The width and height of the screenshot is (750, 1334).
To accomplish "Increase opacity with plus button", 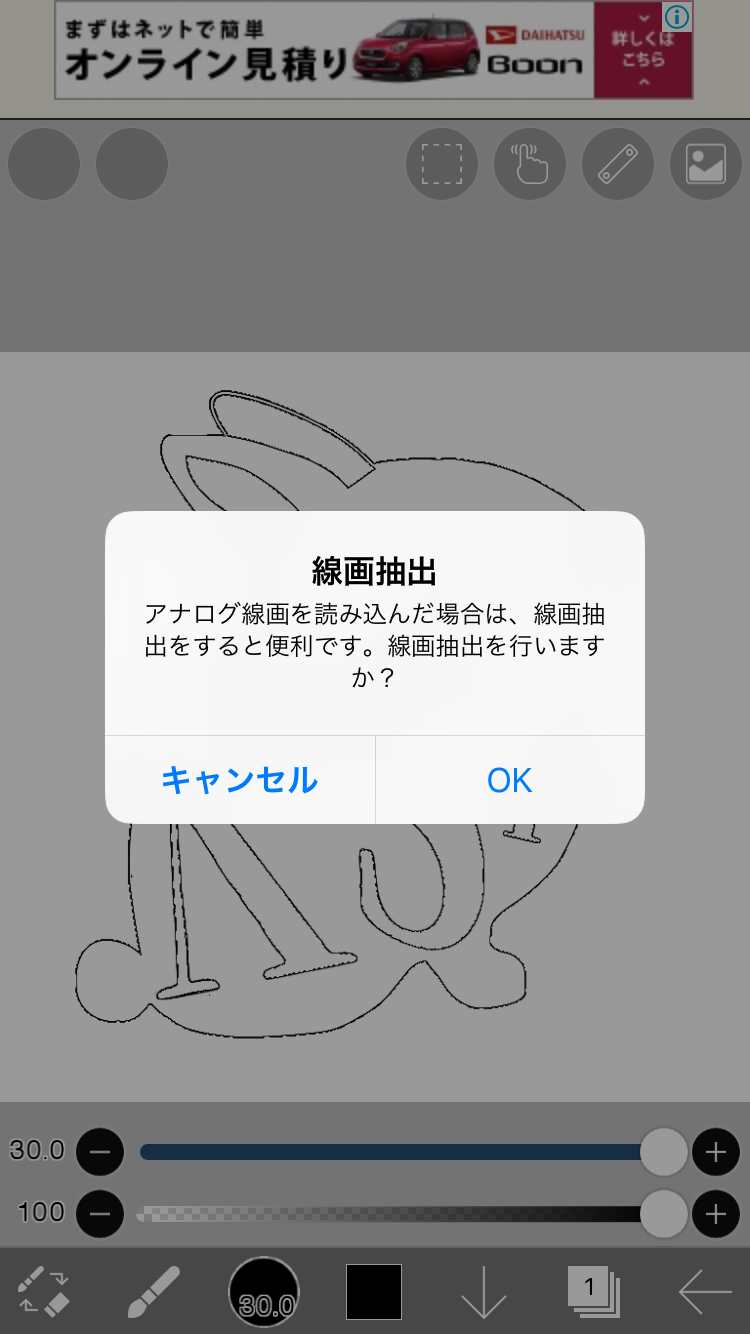I will [715, 1214].
